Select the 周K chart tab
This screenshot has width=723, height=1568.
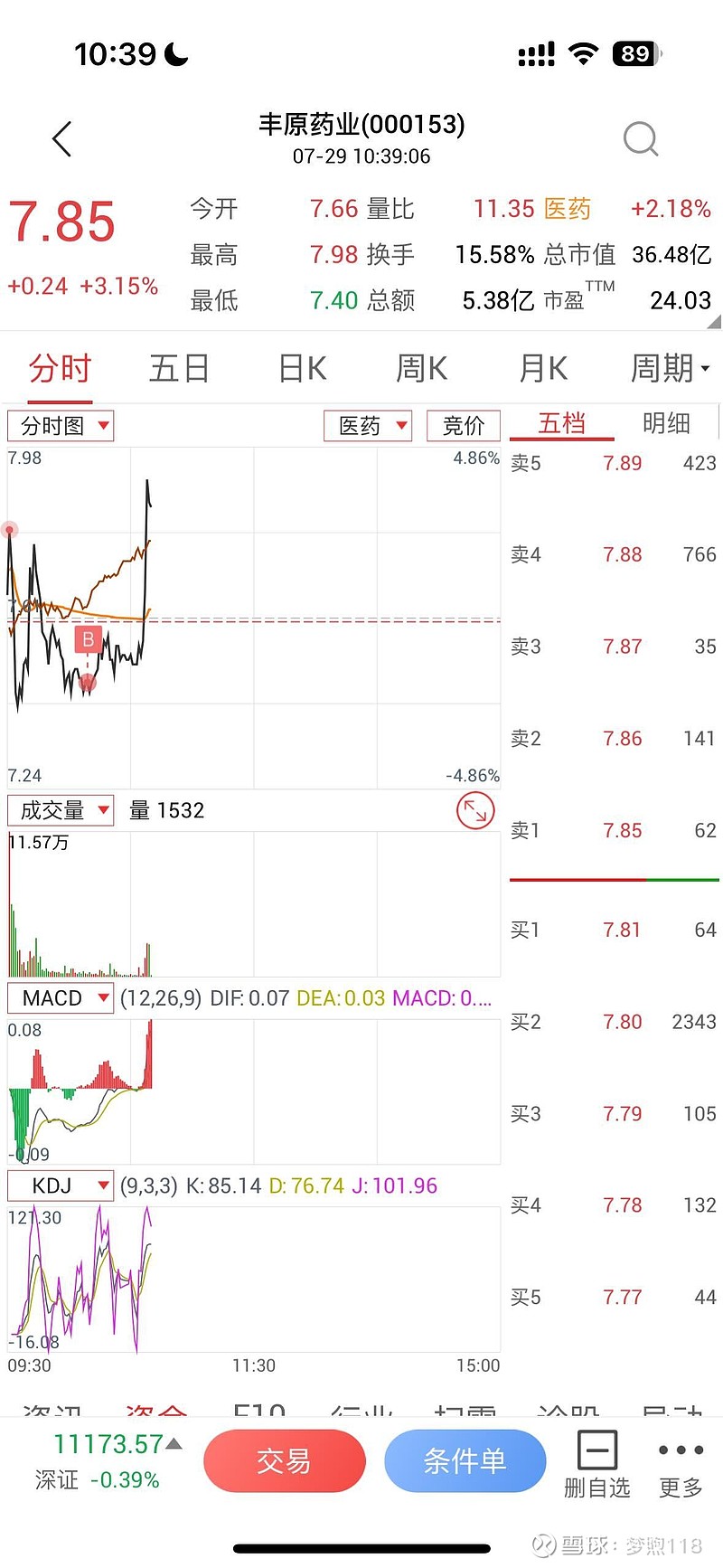click(421, 369)
